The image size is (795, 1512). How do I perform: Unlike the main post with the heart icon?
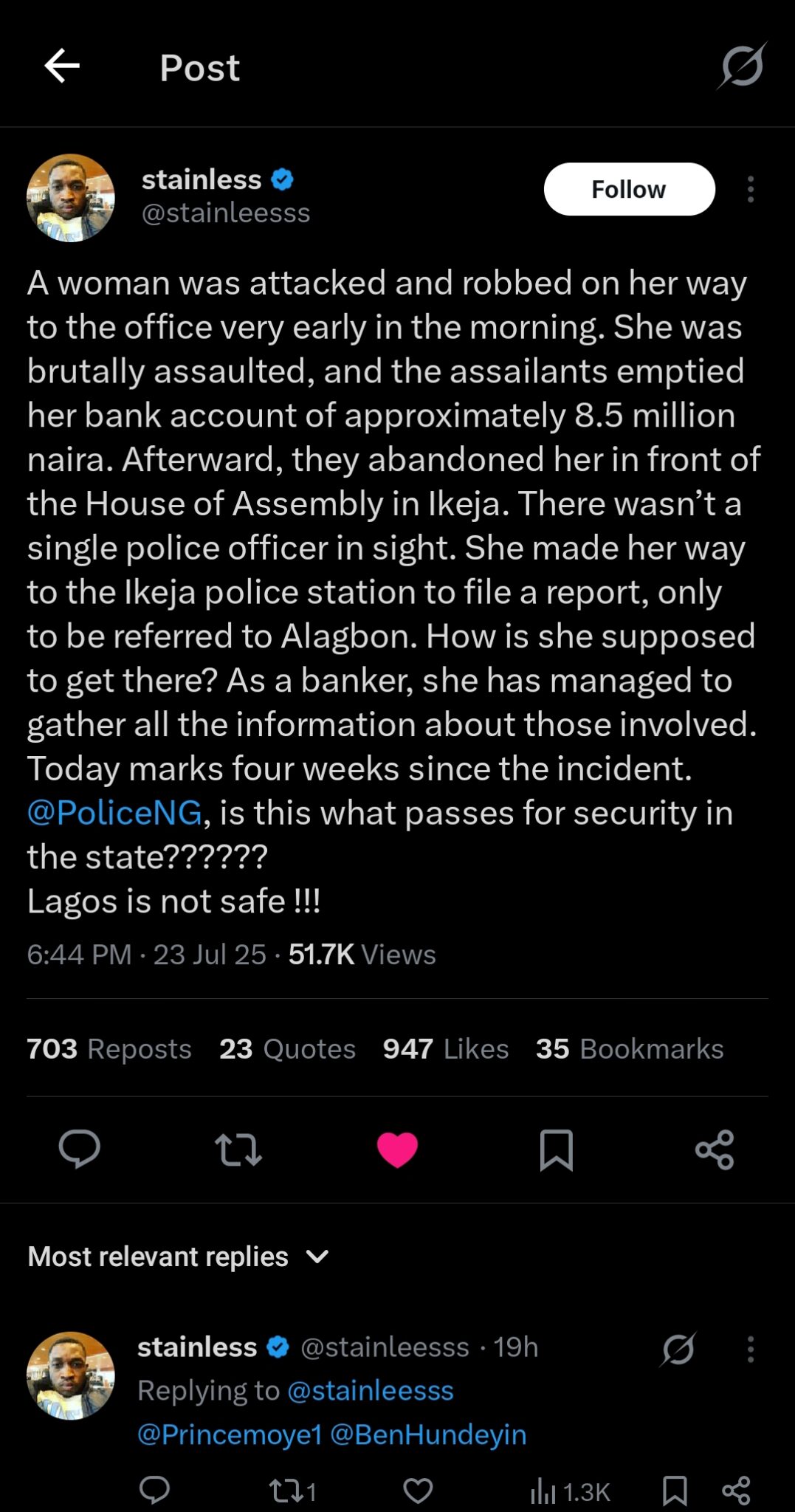coord(397,1150)
